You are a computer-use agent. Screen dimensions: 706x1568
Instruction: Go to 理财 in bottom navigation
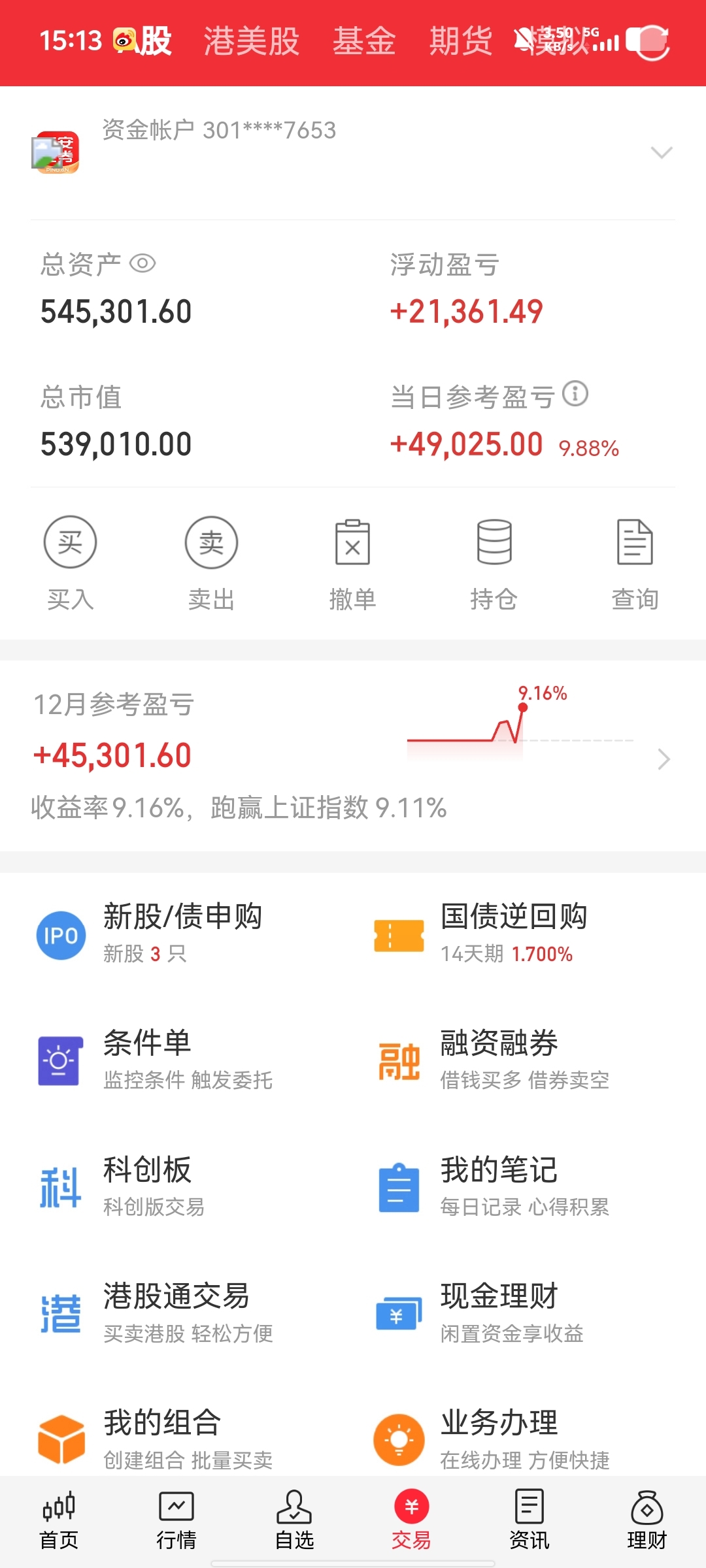pyautogui.click(x=647, y=1521)
